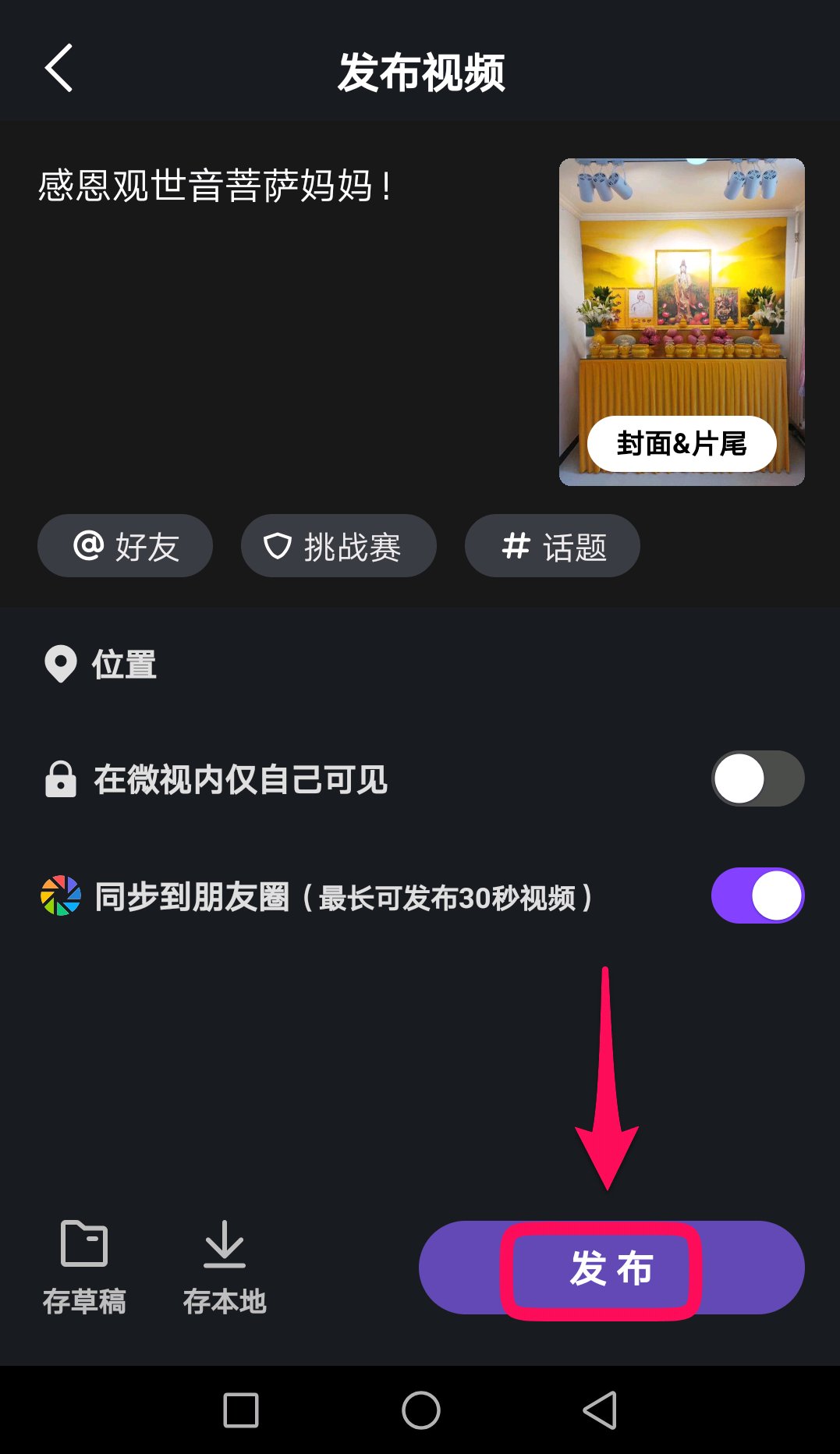Go back from the 发布视频 screen
The image size is (840, 1454).
59,69
